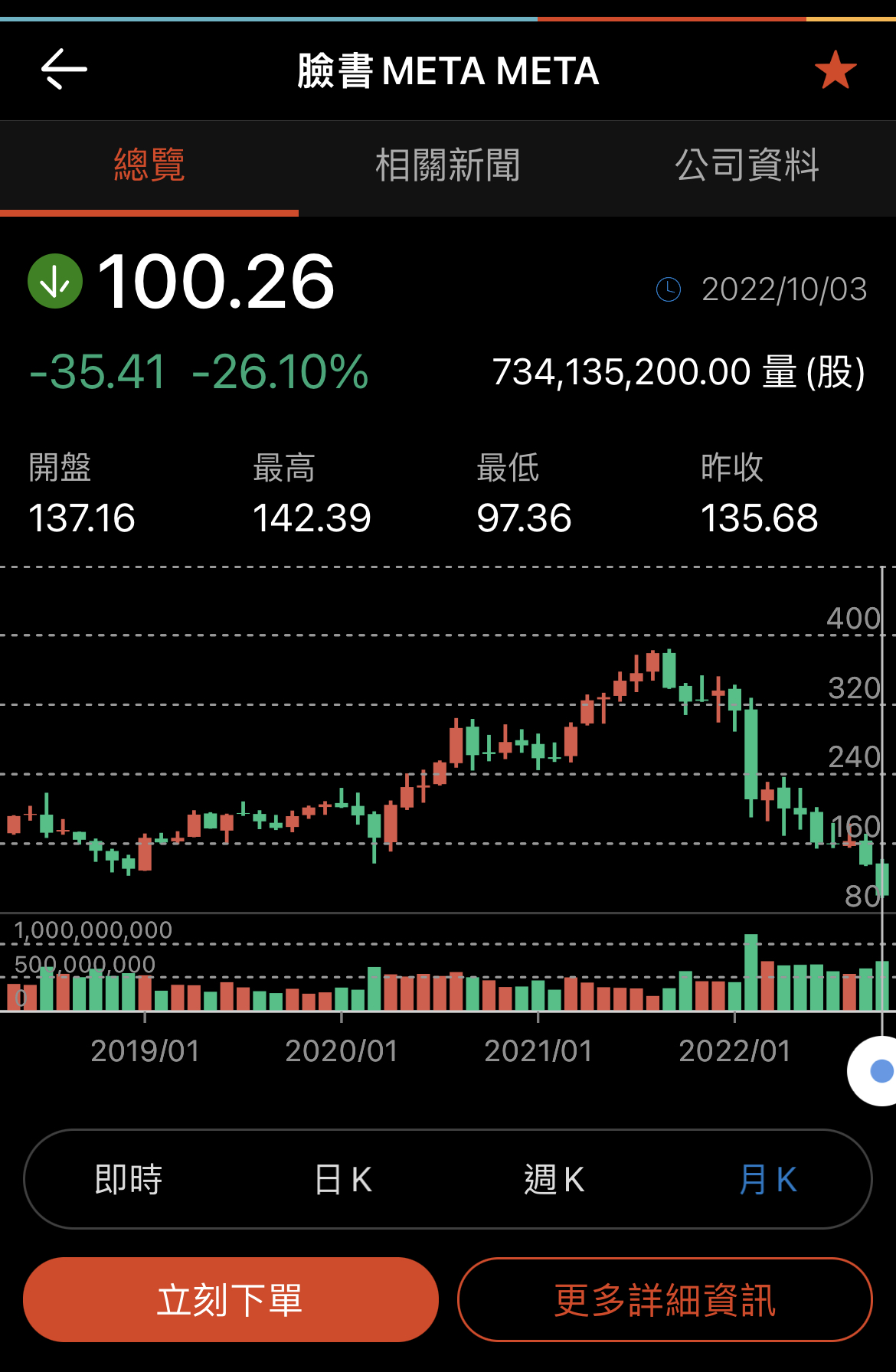
Task: Go back using the arrow icon
Action: click(x=64, y=70)
